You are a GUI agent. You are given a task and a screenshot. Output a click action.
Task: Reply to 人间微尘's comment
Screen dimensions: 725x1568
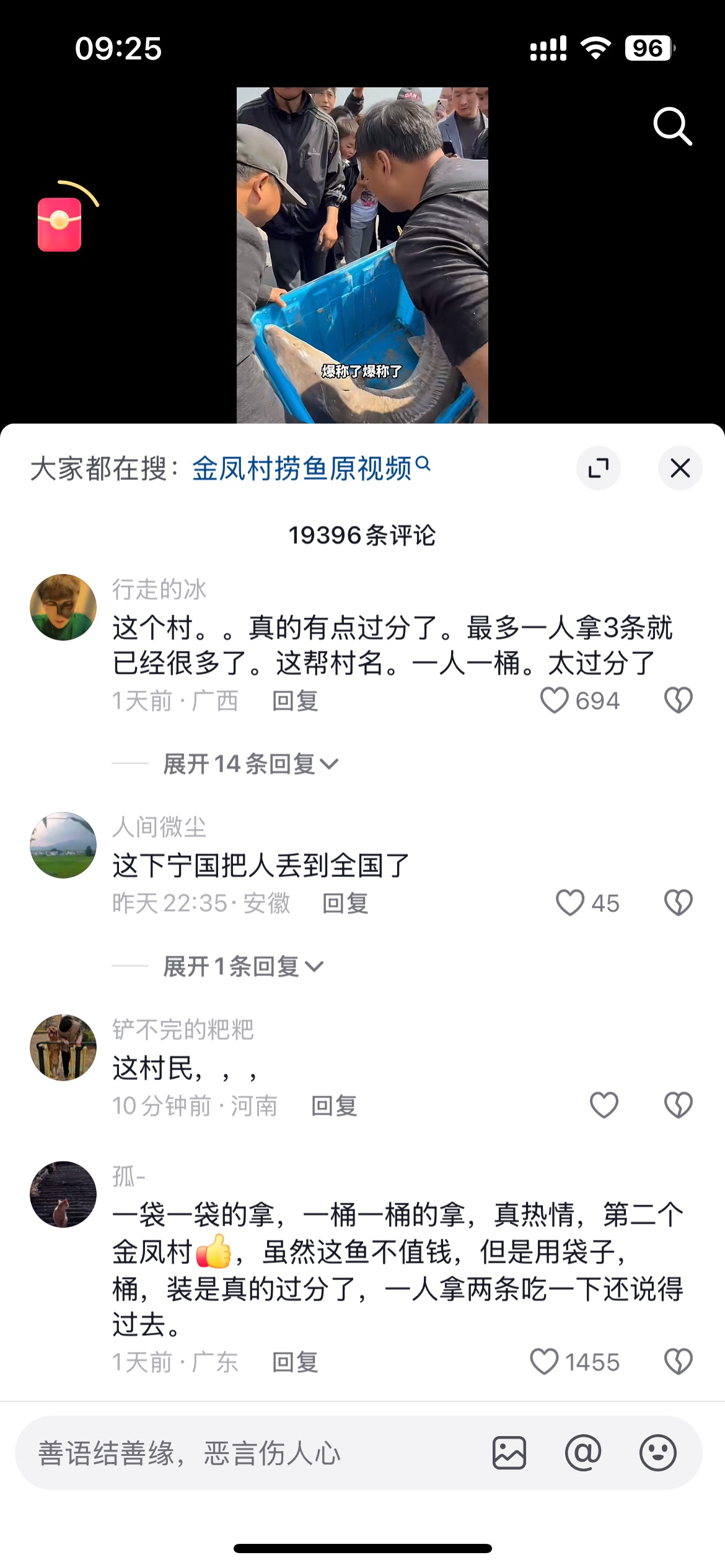tap(345, 904)
